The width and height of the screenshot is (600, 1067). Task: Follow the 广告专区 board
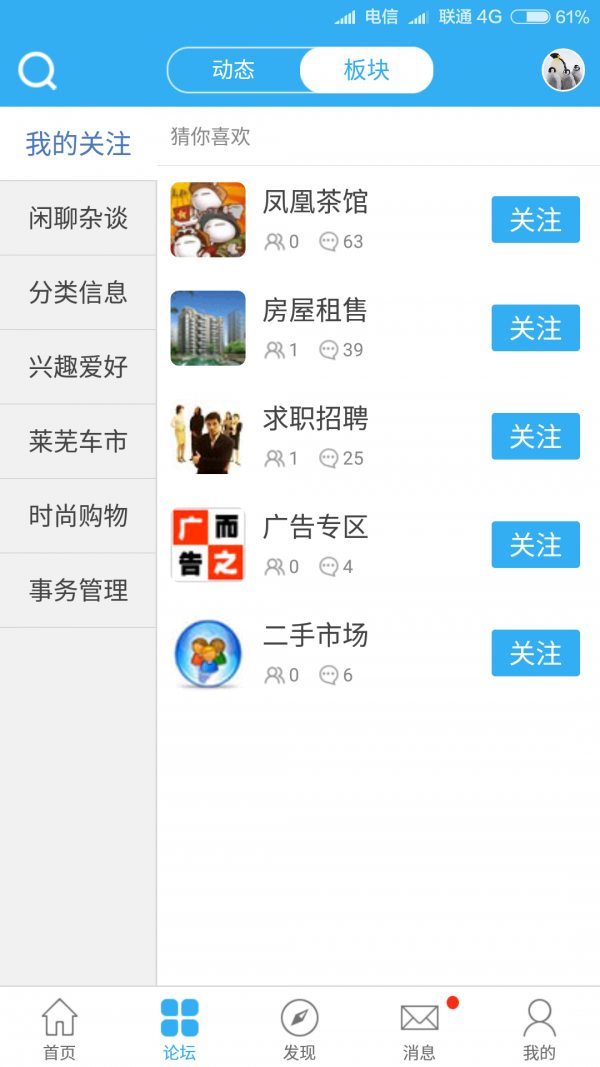pos(535,545)
